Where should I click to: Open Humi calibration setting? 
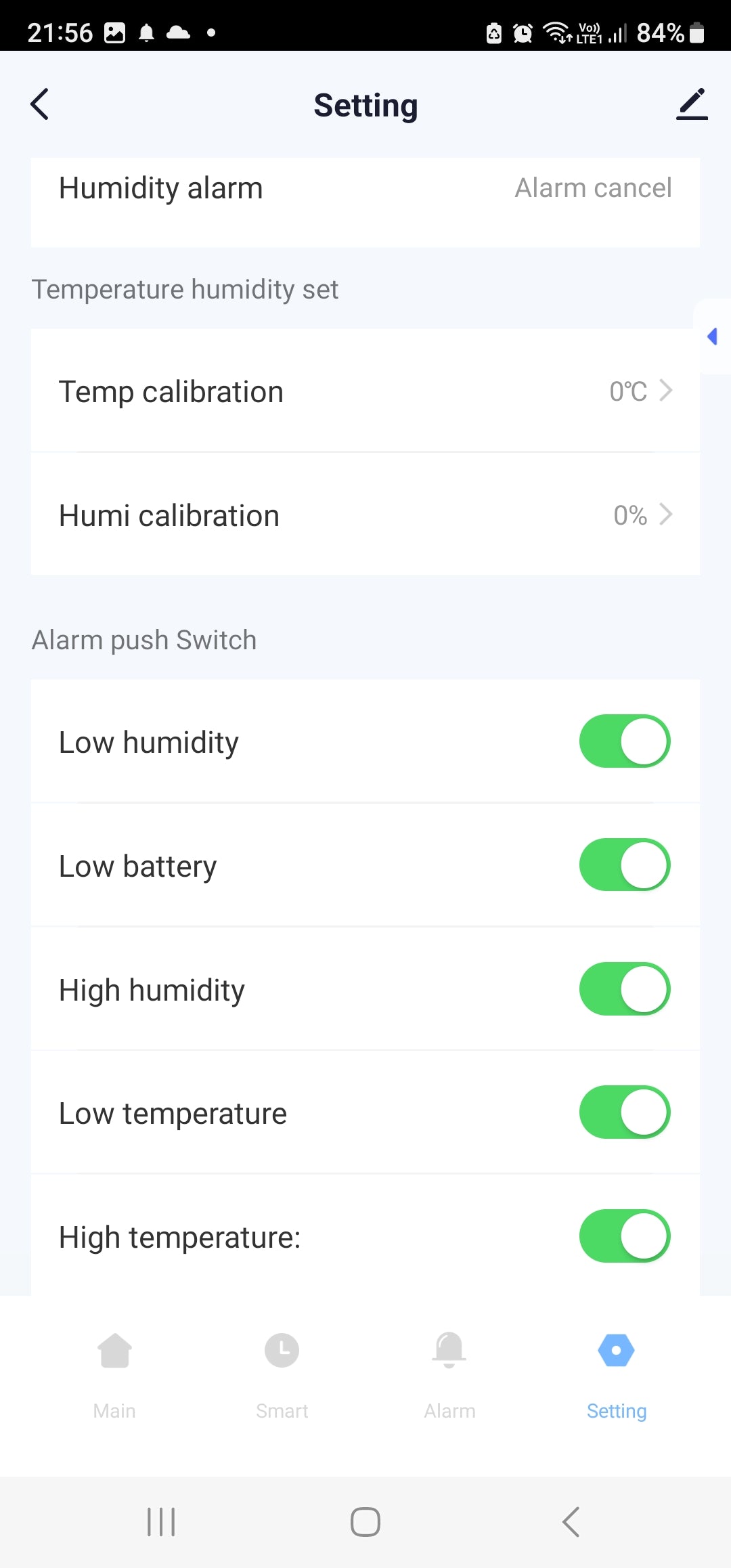(365, 515)
